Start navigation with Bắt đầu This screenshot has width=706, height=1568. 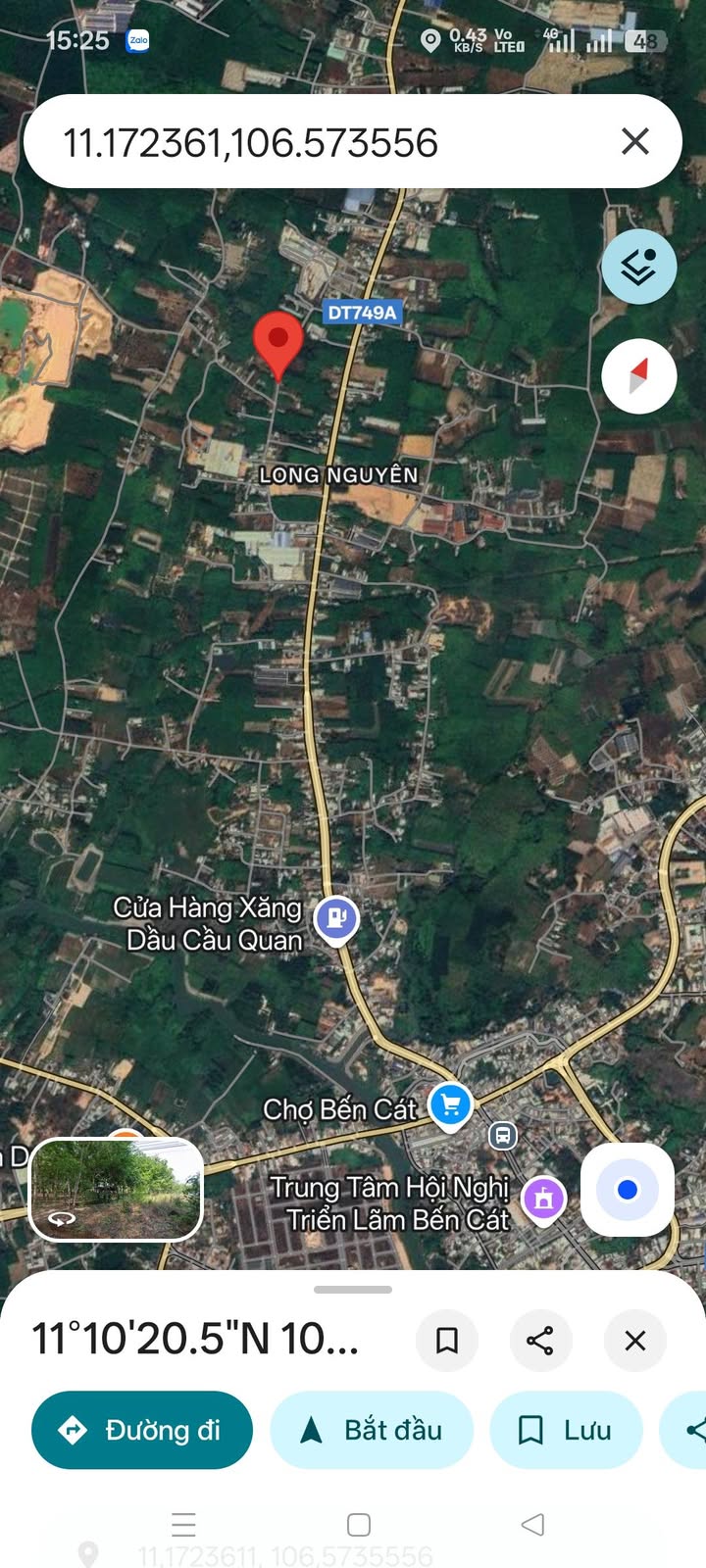[372, 1430]
